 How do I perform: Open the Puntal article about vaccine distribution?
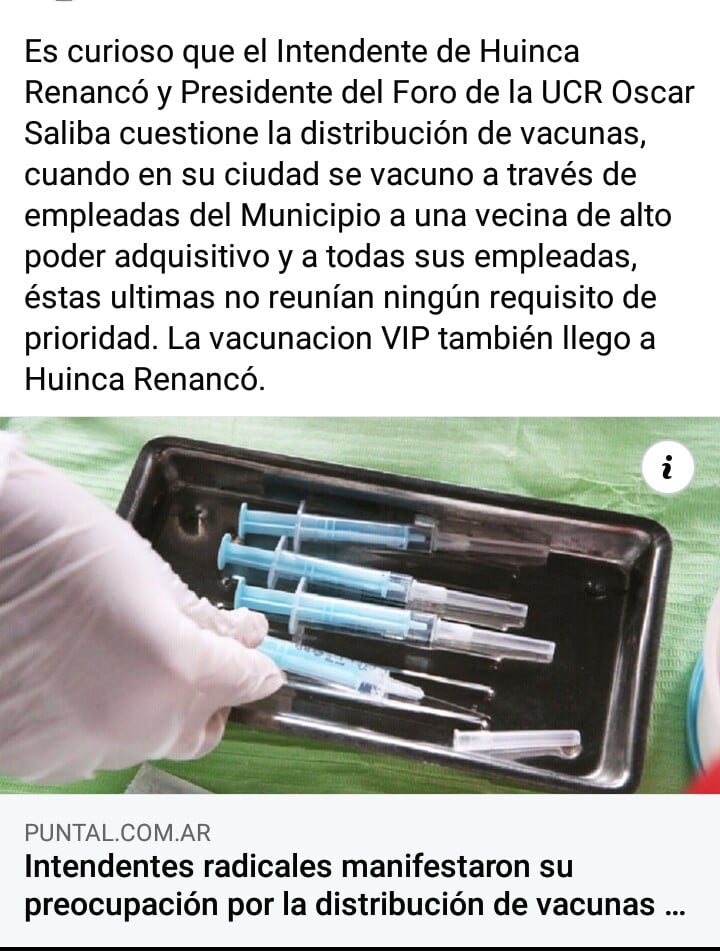tap(354, 886)
